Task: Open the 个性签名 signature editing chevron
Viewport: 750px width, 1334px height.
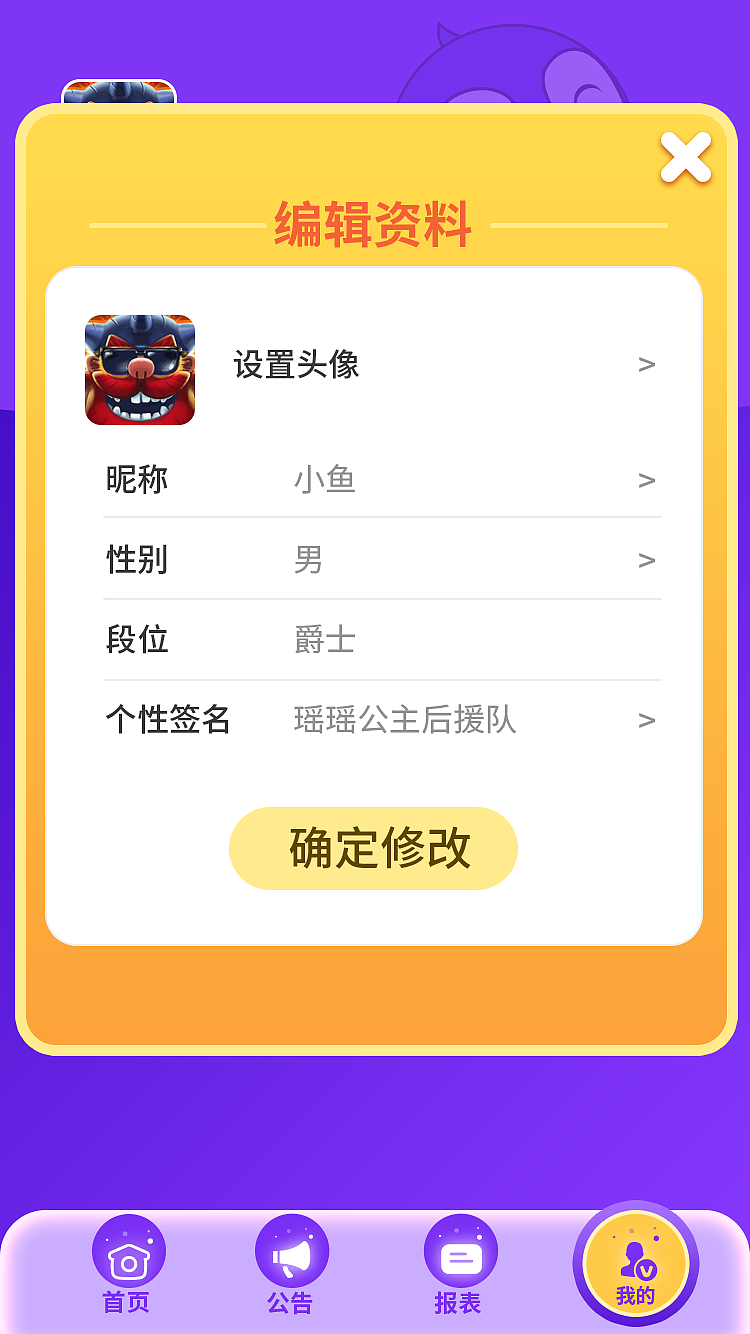Action: 648,720
